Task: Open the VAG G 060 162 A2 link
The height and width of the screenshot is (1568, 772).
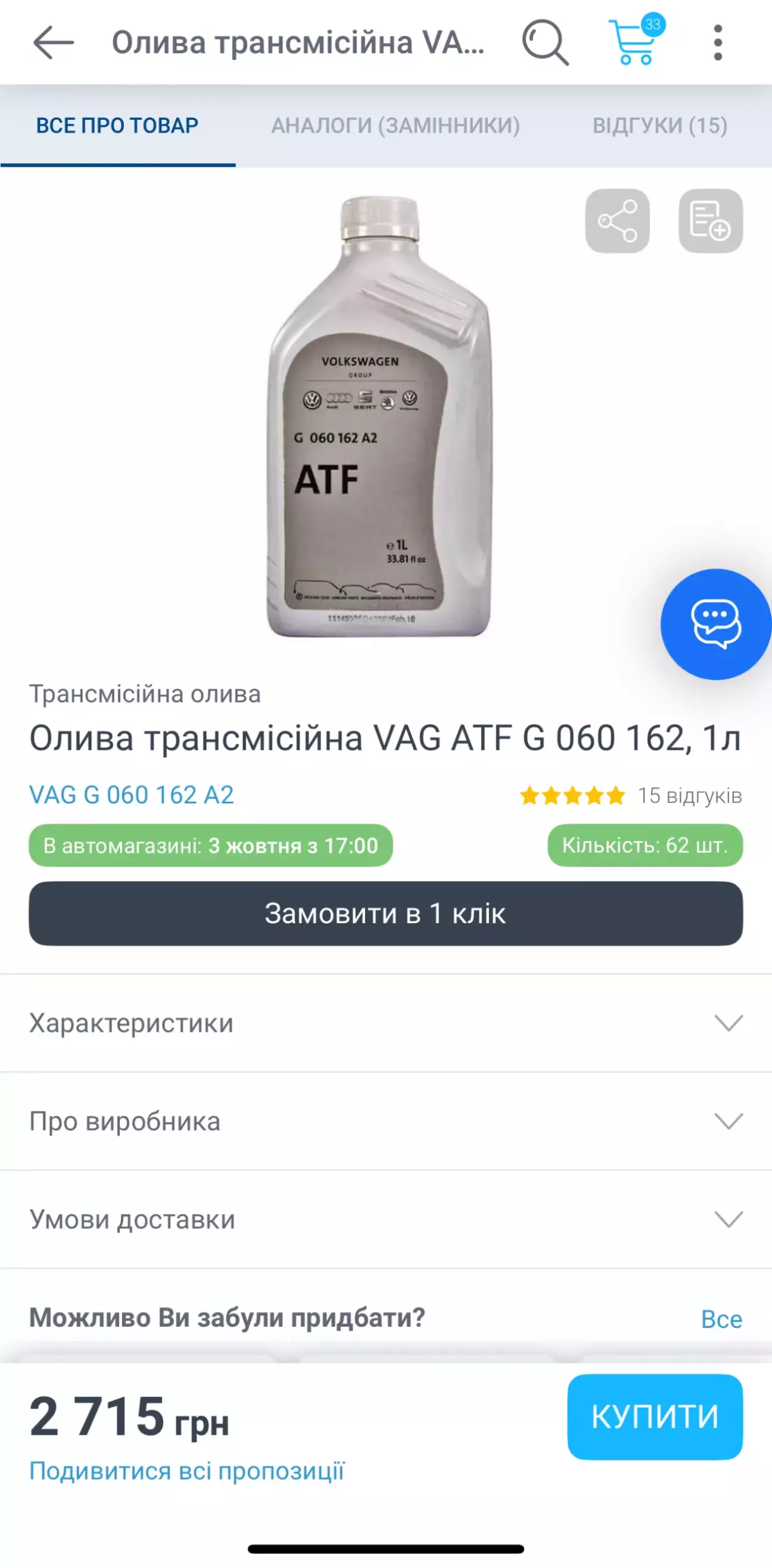Action: [x=132, y=795]
